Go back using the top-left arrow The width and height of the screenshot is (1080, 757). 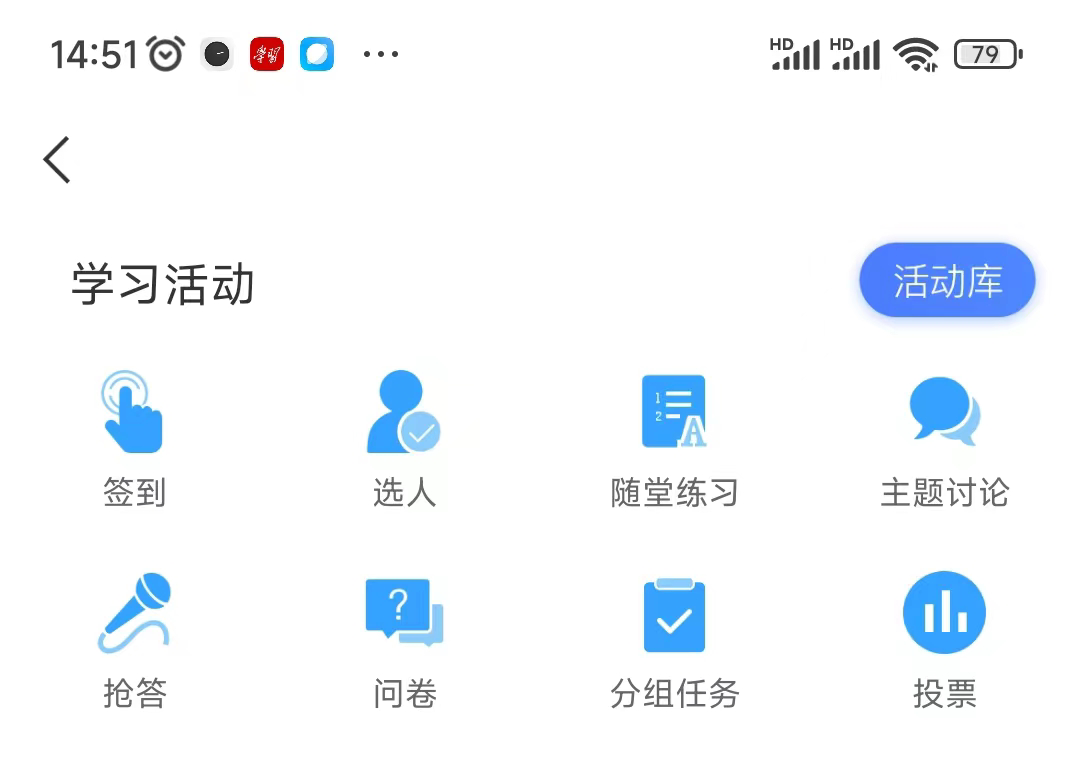(57, 159)
